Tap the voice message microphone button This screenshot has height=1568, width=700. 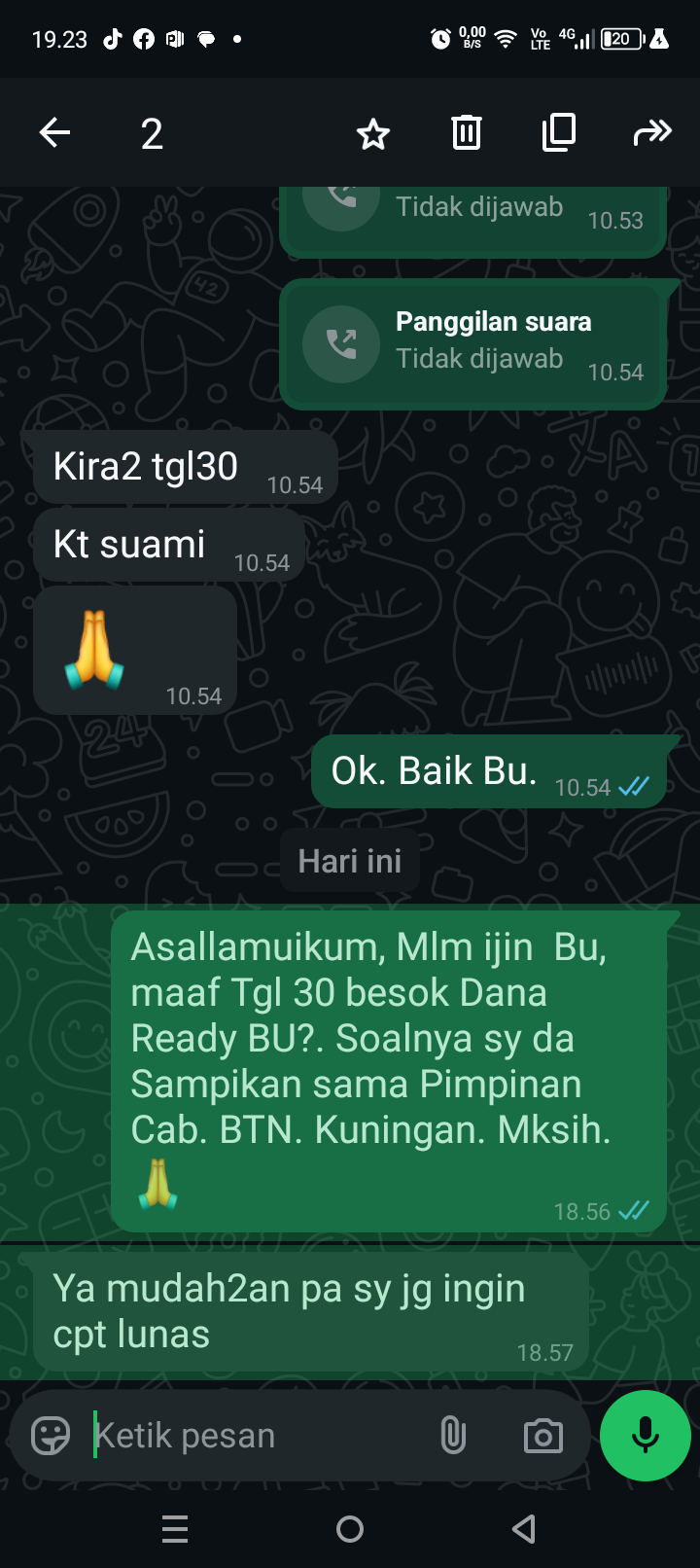point(646,1436)
